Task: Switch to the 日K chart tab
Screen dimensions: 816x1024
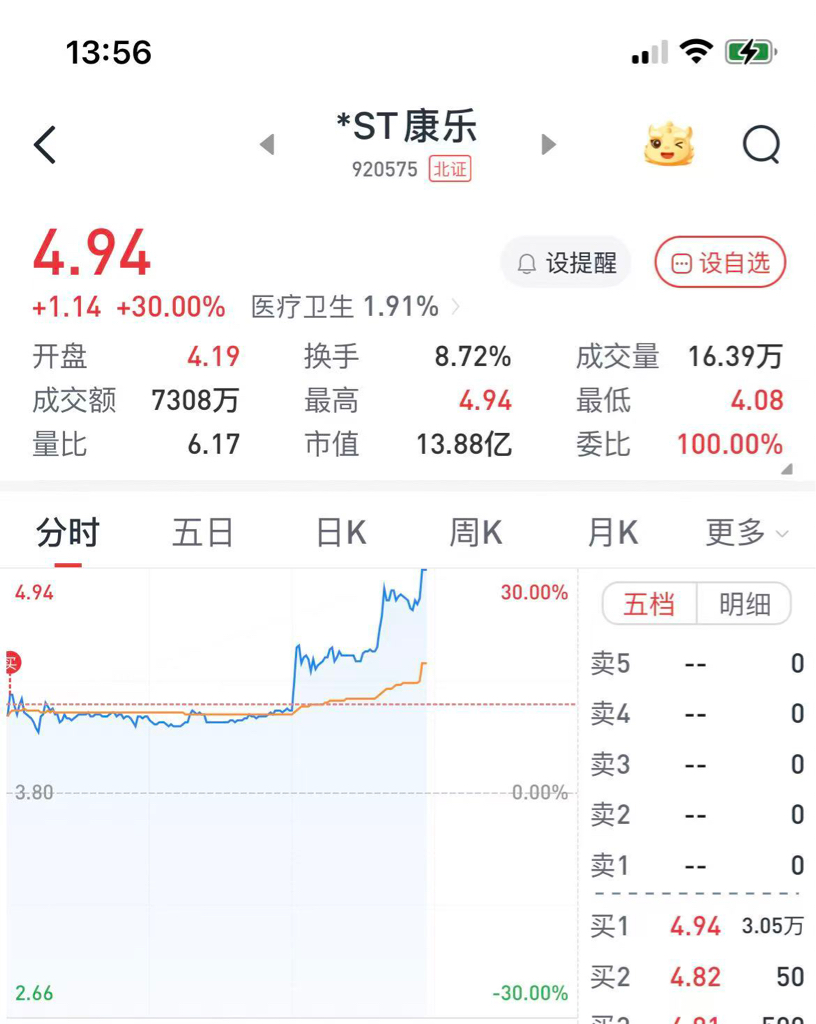Action: point(341,532)
